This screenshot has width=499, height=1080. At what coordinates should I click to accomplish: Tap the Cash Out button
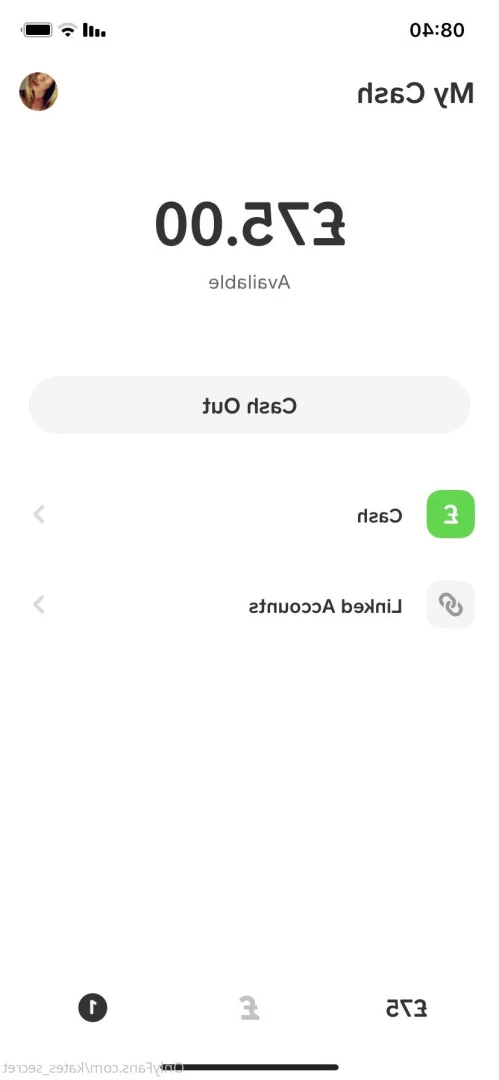tap(250, 406)
